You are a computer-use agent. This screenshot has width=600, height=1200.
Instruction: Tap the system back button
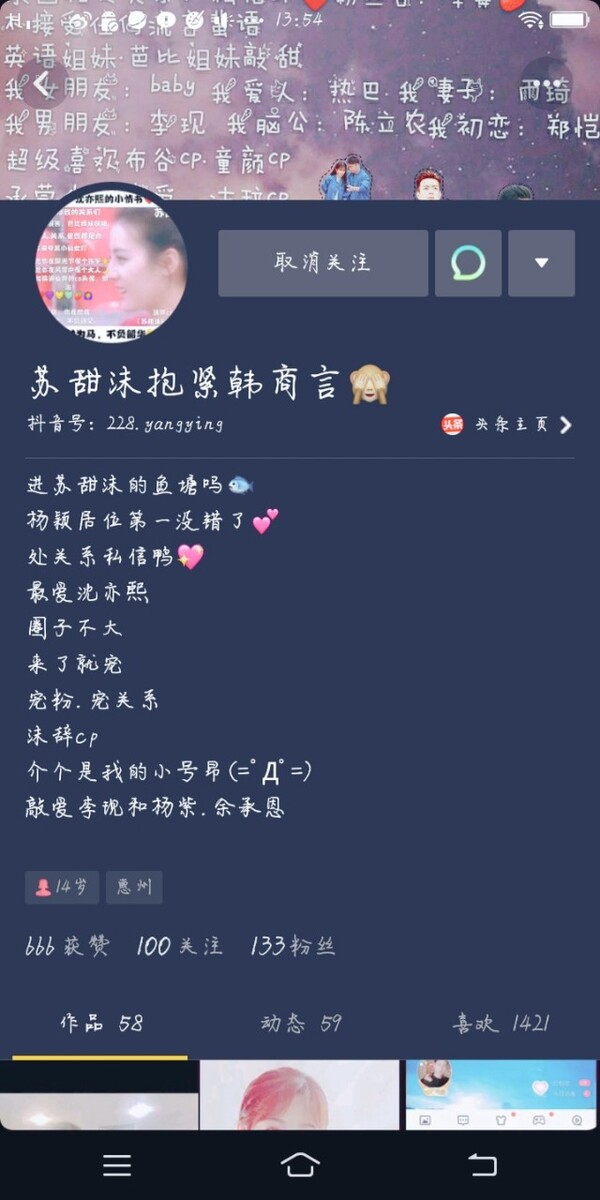483,1165
